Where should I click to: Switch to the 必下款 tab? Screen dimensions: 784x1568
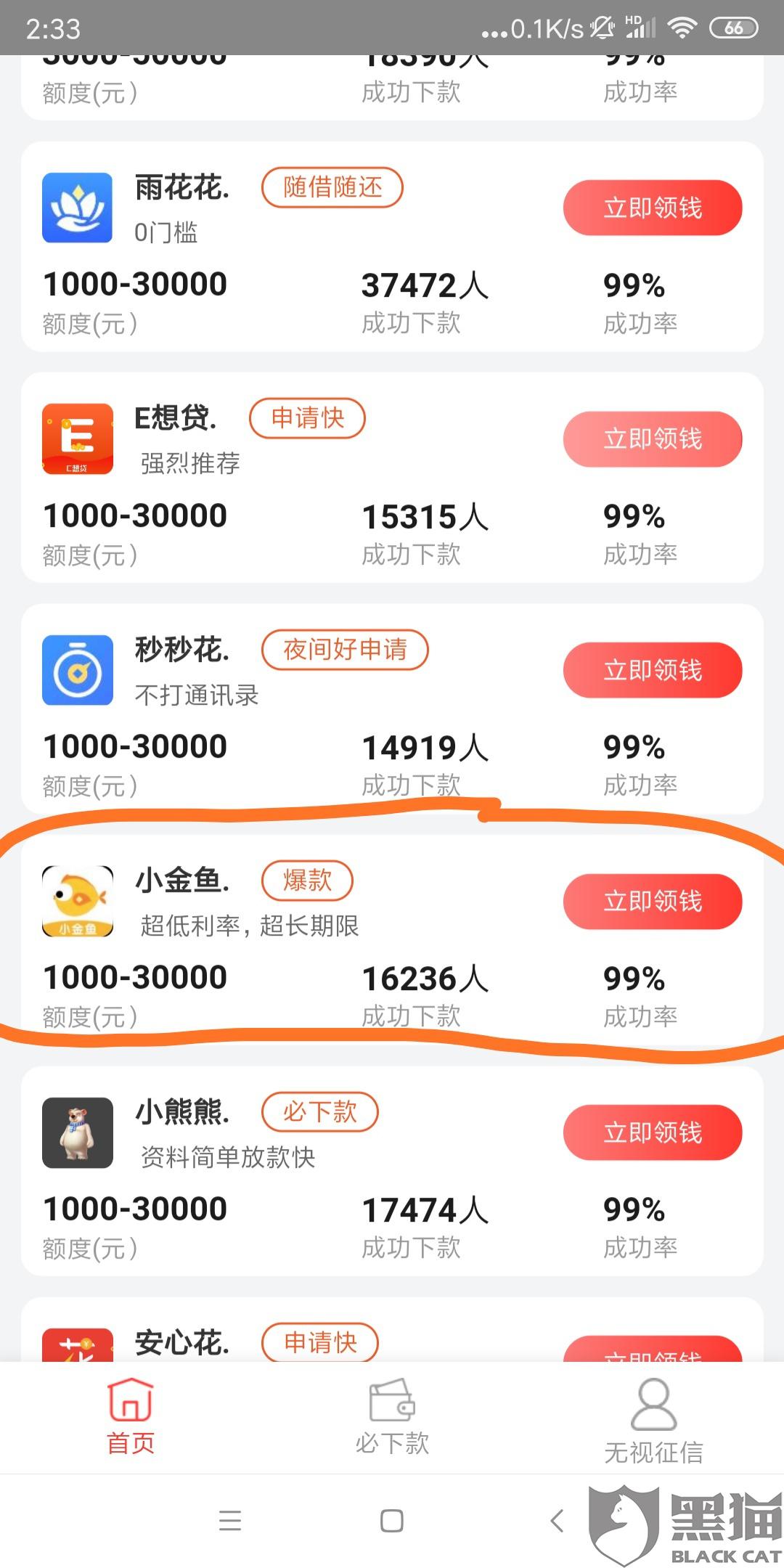(392, 1417)
